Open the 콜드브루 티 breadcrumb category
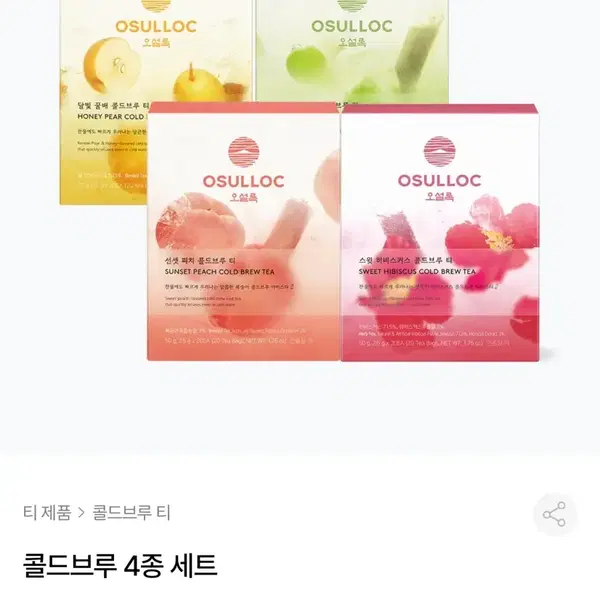This screenshot has height=600, width=600. (x=131, y=513)
